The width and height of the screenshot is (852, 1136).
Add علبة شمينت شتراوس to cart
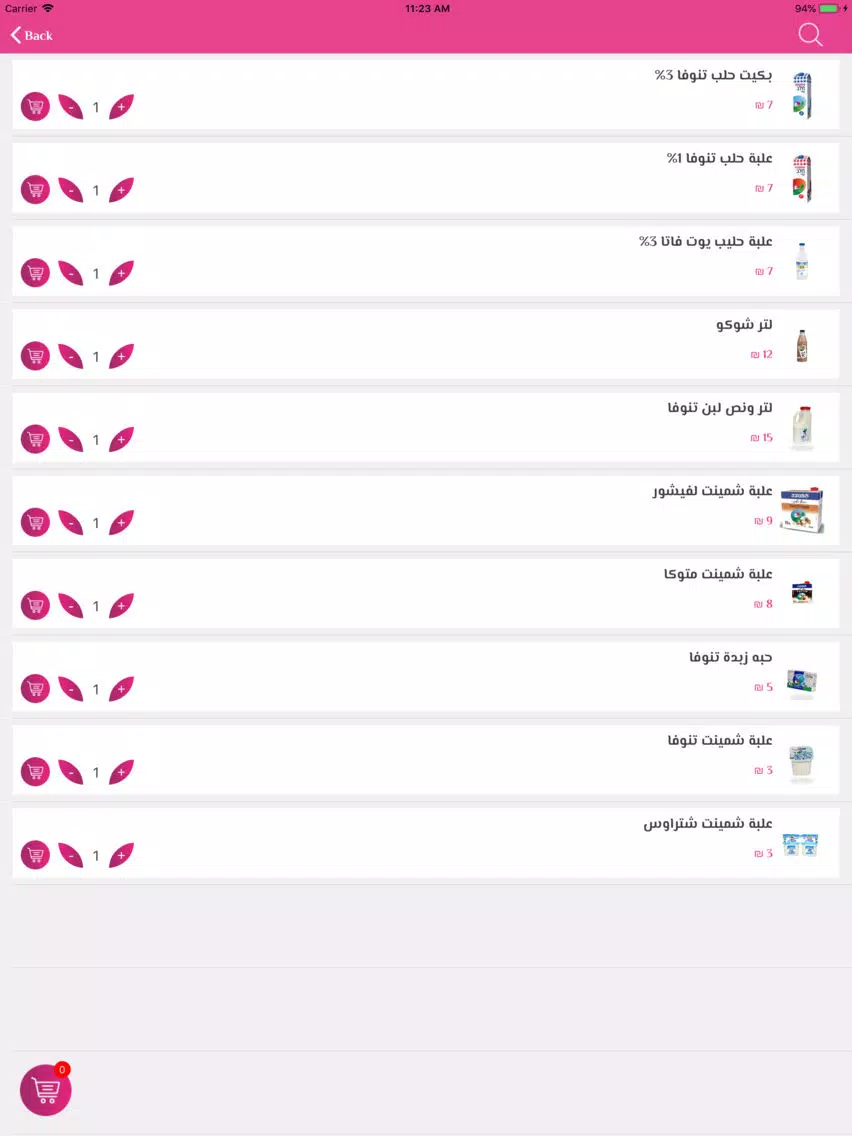coord(35,855)
